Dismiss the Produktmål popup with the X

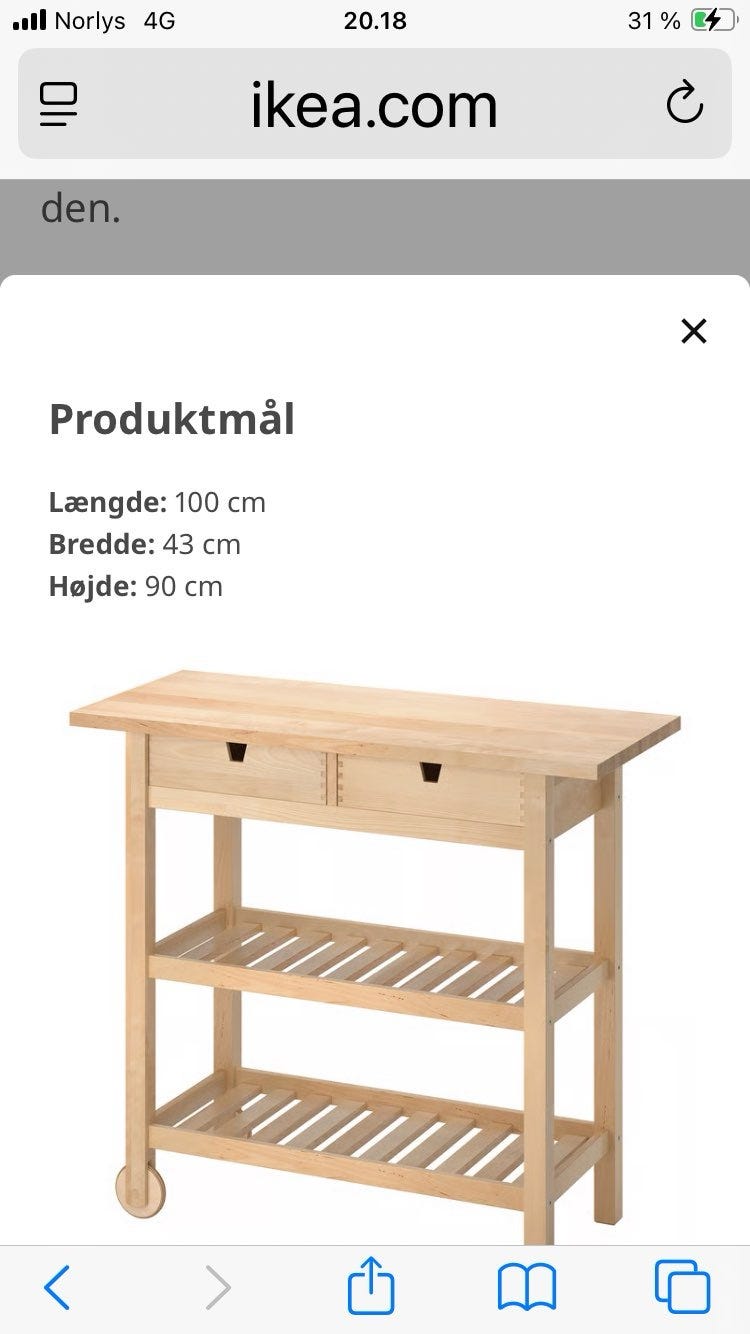(x=693, y=331)
